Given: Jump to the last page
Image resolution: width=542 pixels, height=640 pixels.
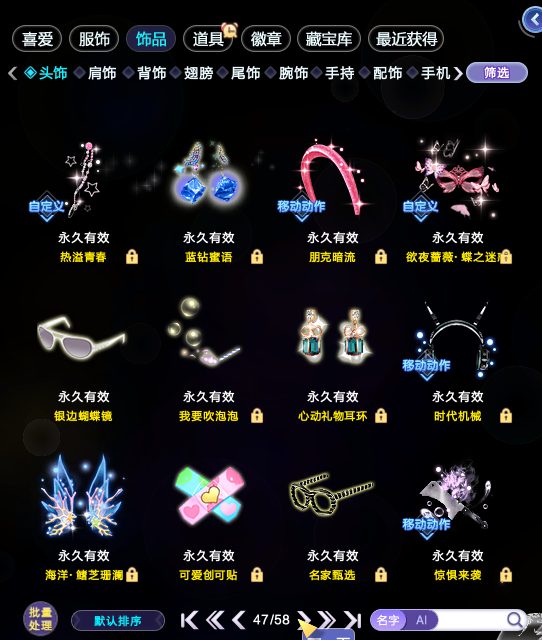Looking at the screenshot, I should coord(353,620).
